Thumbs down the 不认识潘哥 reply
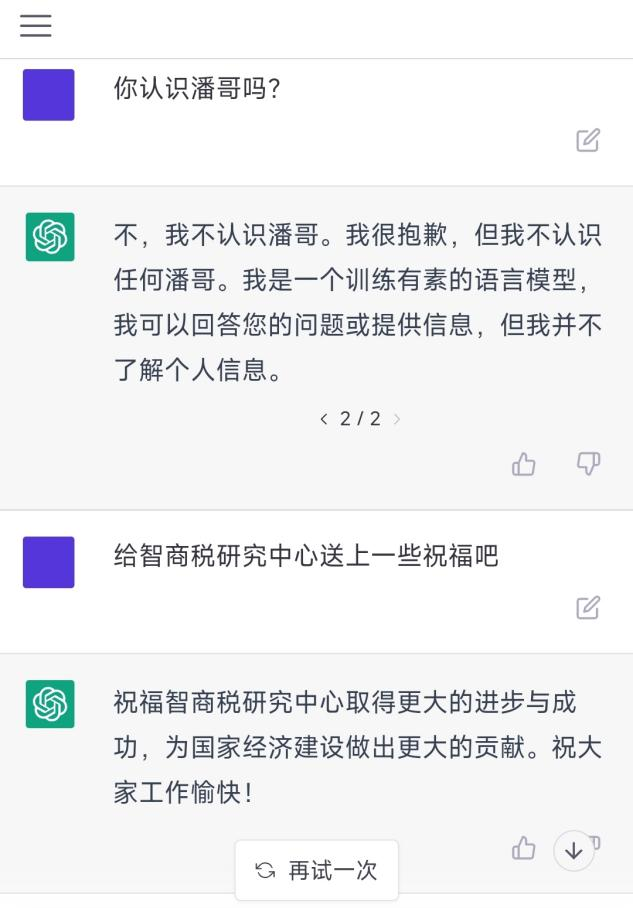Viewport: 633px width, 908px height. pos(588,464)
